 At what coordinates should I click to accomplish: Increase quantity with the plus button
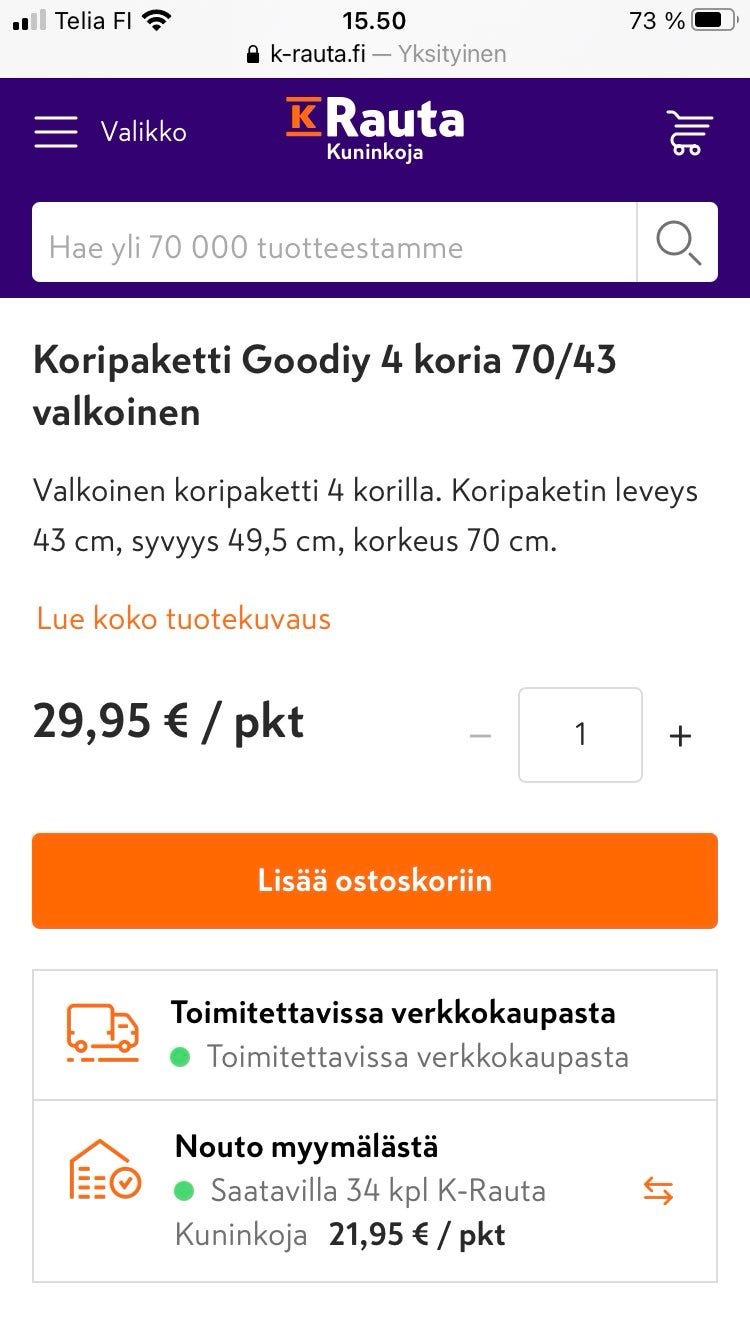[679, 734]
